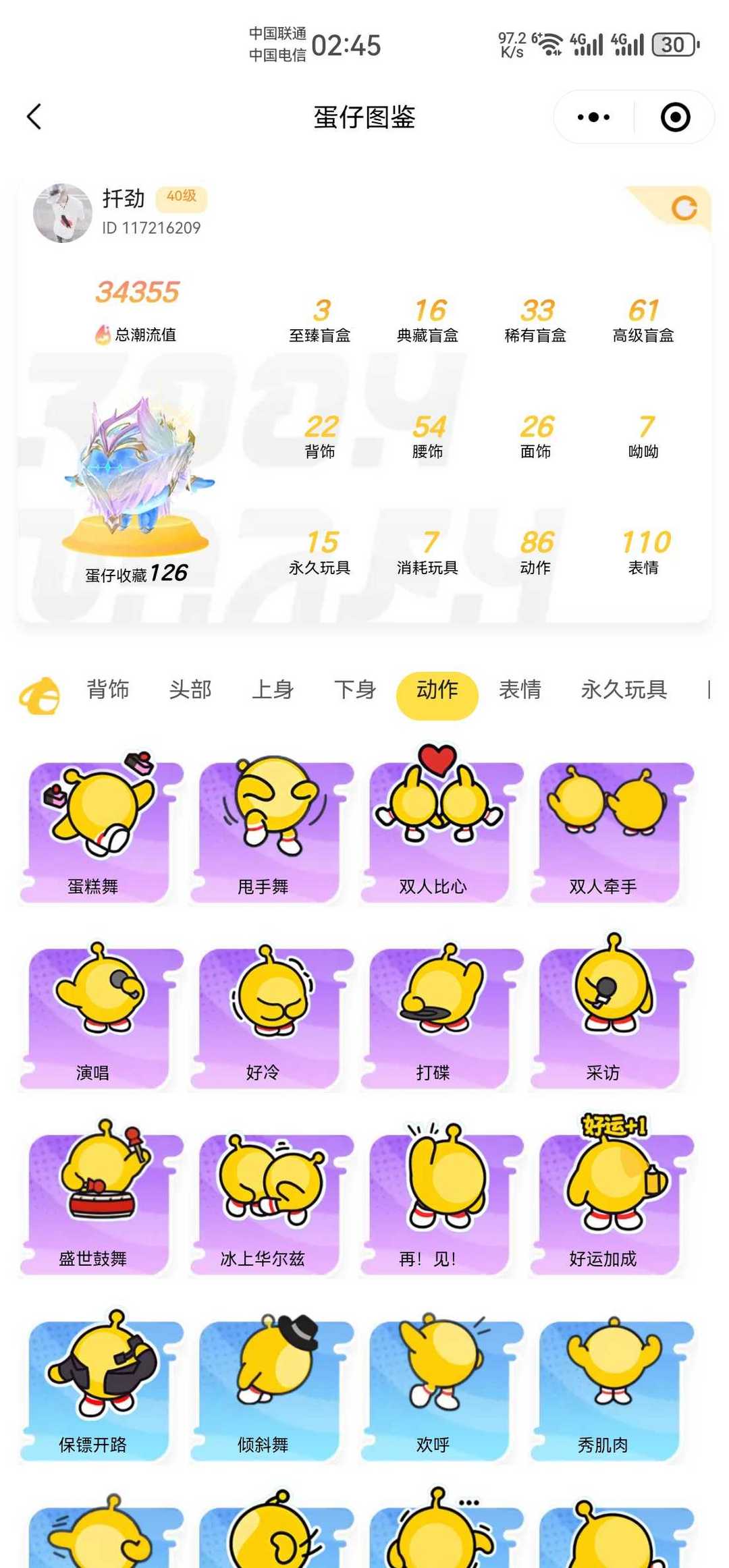
Task: Go back using the top-left arrow
Action: (34, 117)
